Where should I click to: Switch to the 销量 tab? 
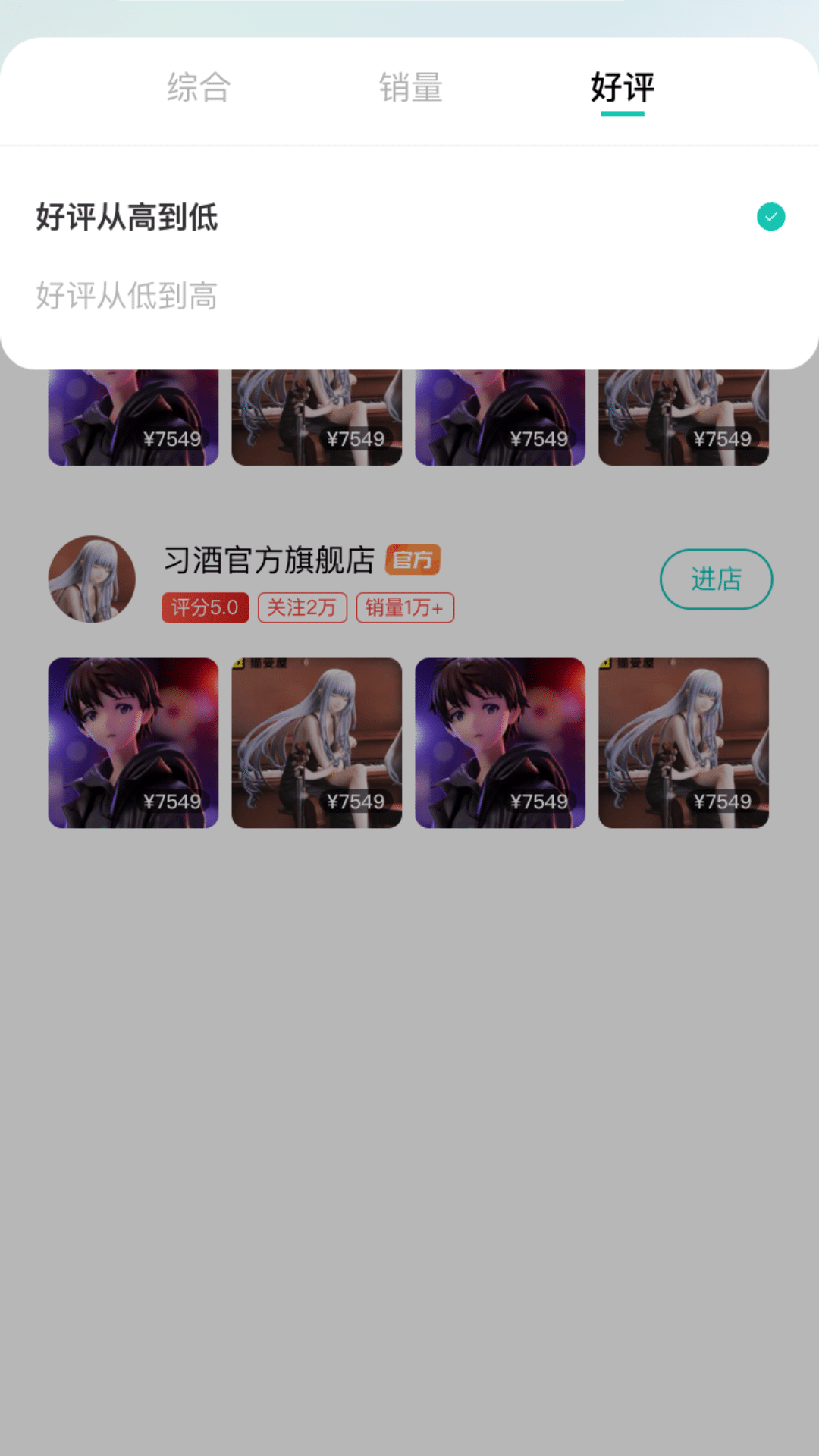[409, 88]
